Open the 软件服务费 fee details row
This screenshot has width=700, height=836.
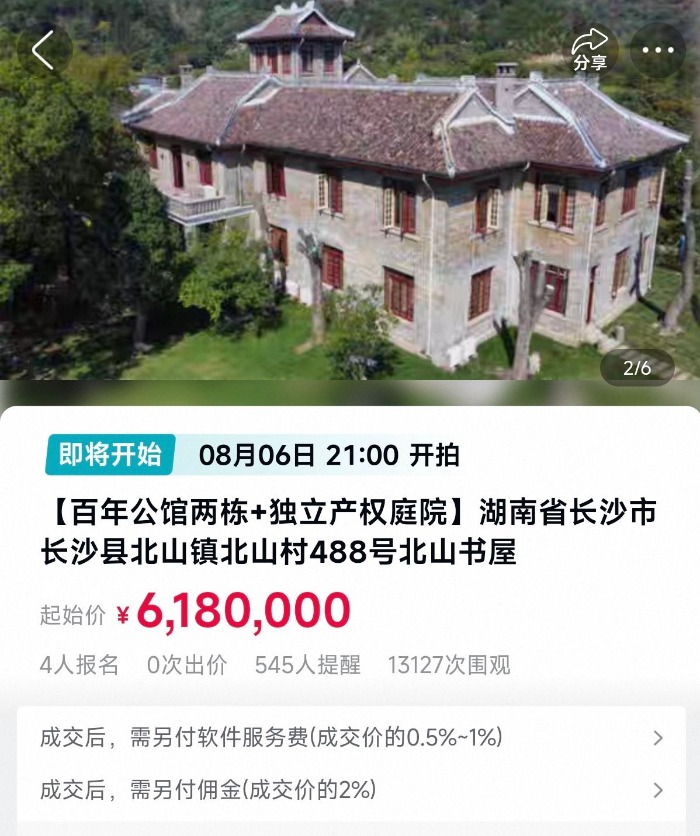[350, 738]
